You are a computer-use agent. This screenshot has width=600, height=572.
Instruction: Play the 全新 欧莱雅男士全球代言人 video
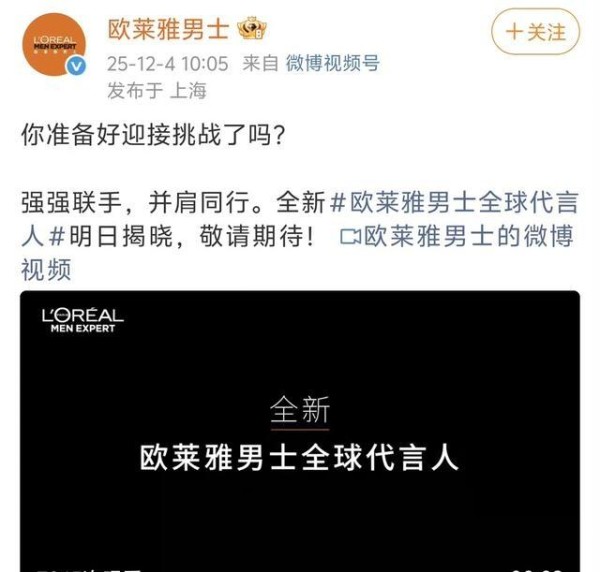tap(300, 430)
